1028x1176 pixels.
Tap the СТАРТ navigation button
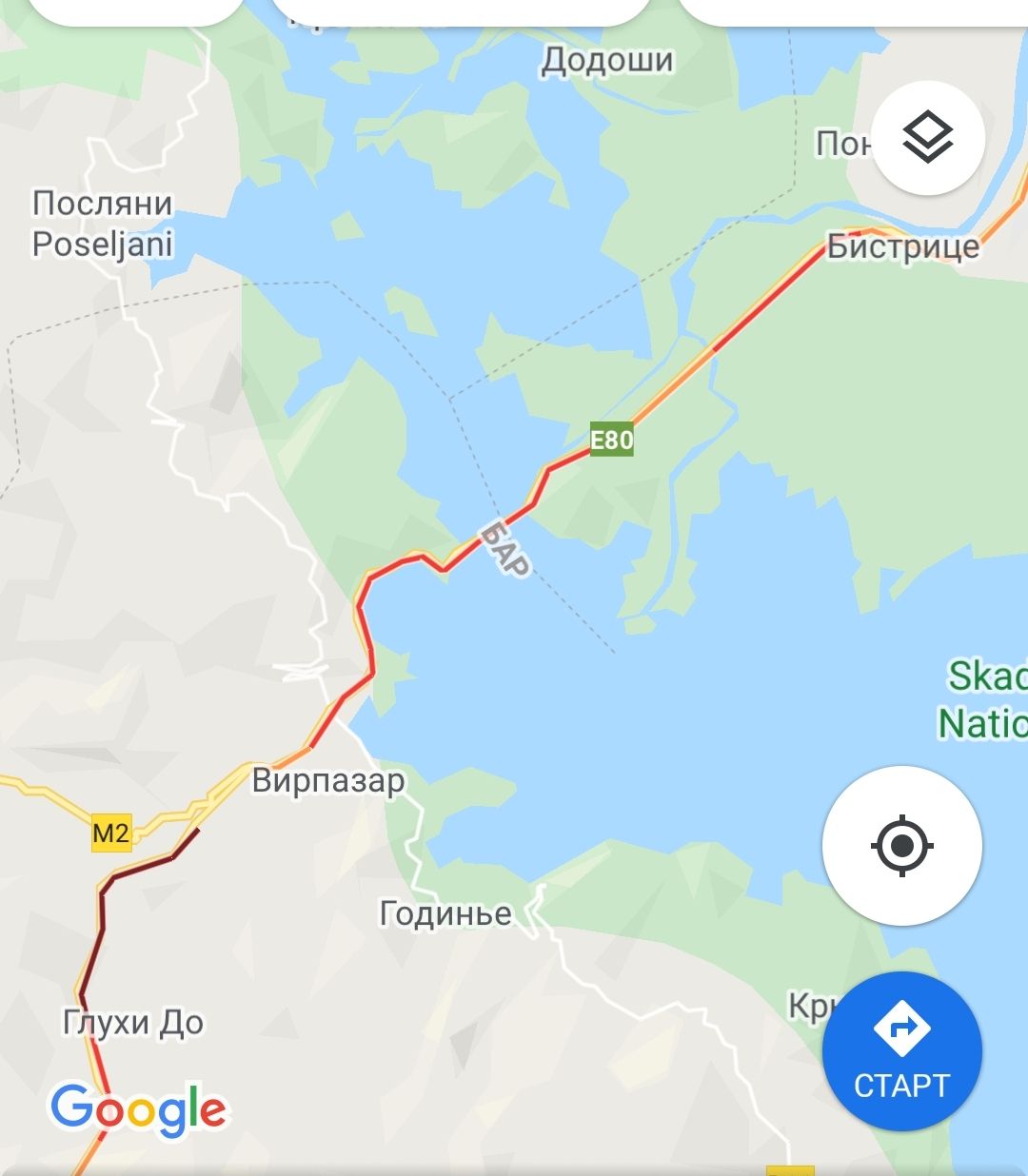(x=901, y=1051)
